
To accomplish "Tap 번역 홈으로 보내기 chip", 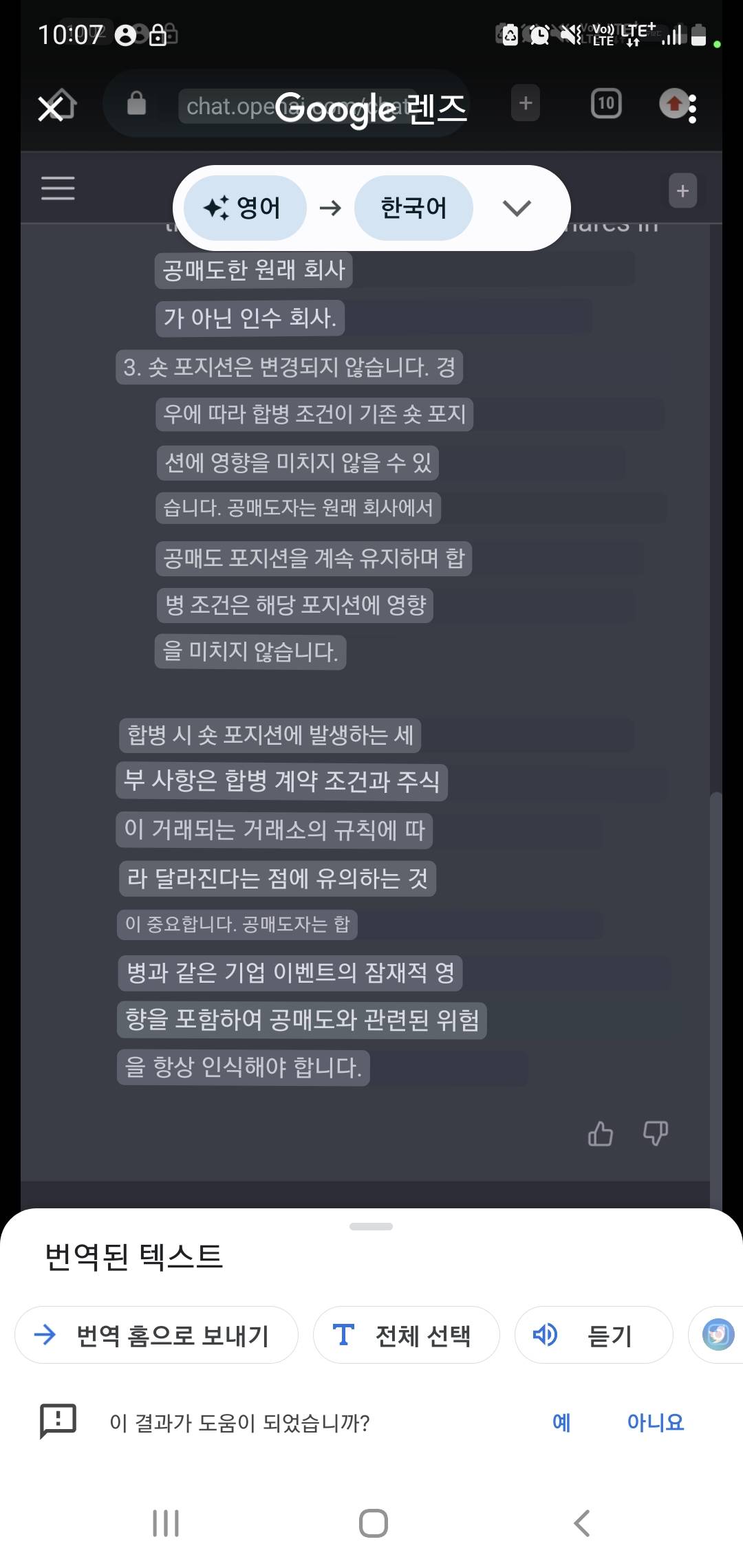I will point(157,1335).
